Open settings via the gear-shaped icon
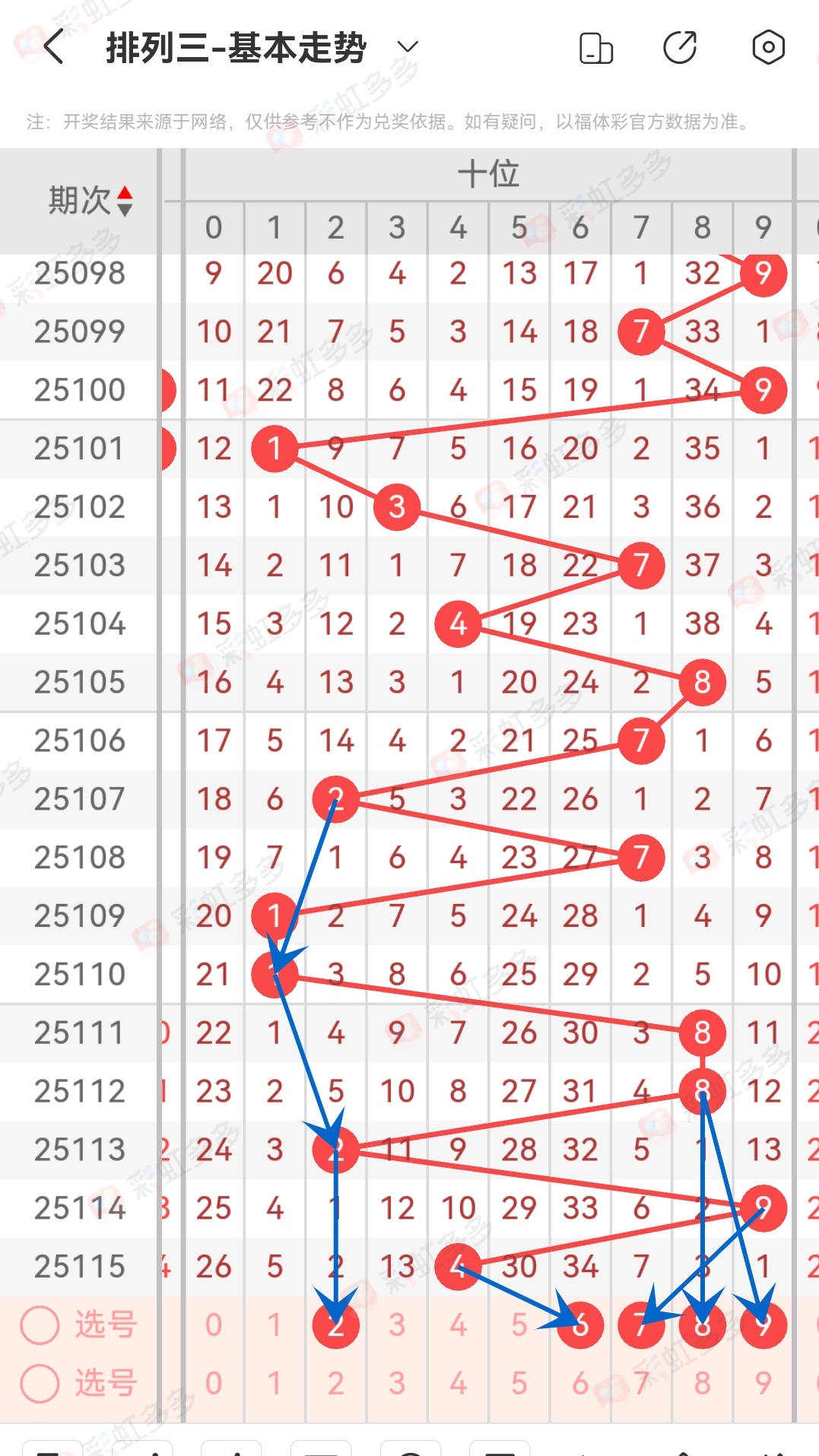This screenshot has height=1456, width=819. point(768,47)
